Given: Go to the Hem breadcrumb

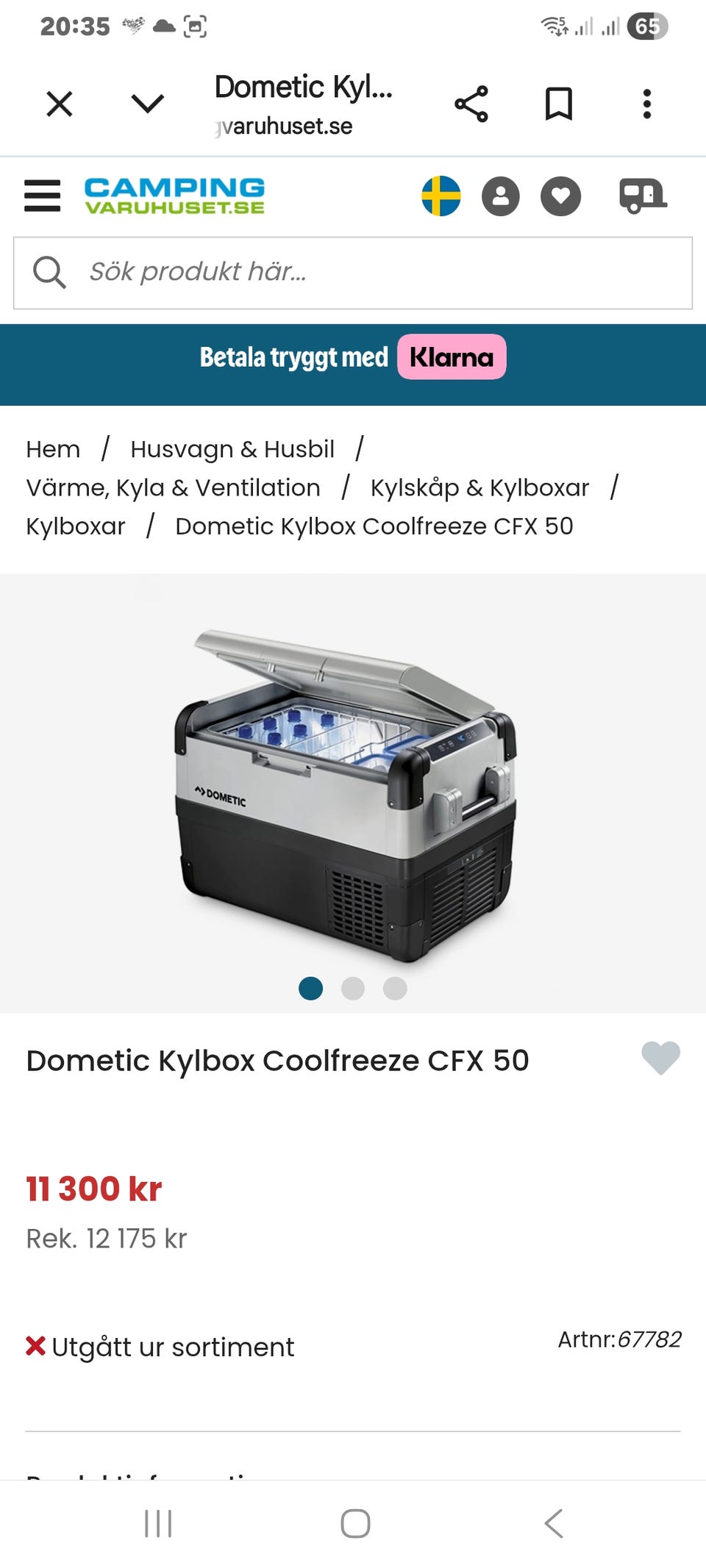Looking at the screenshot, I should tap(53, 449).
